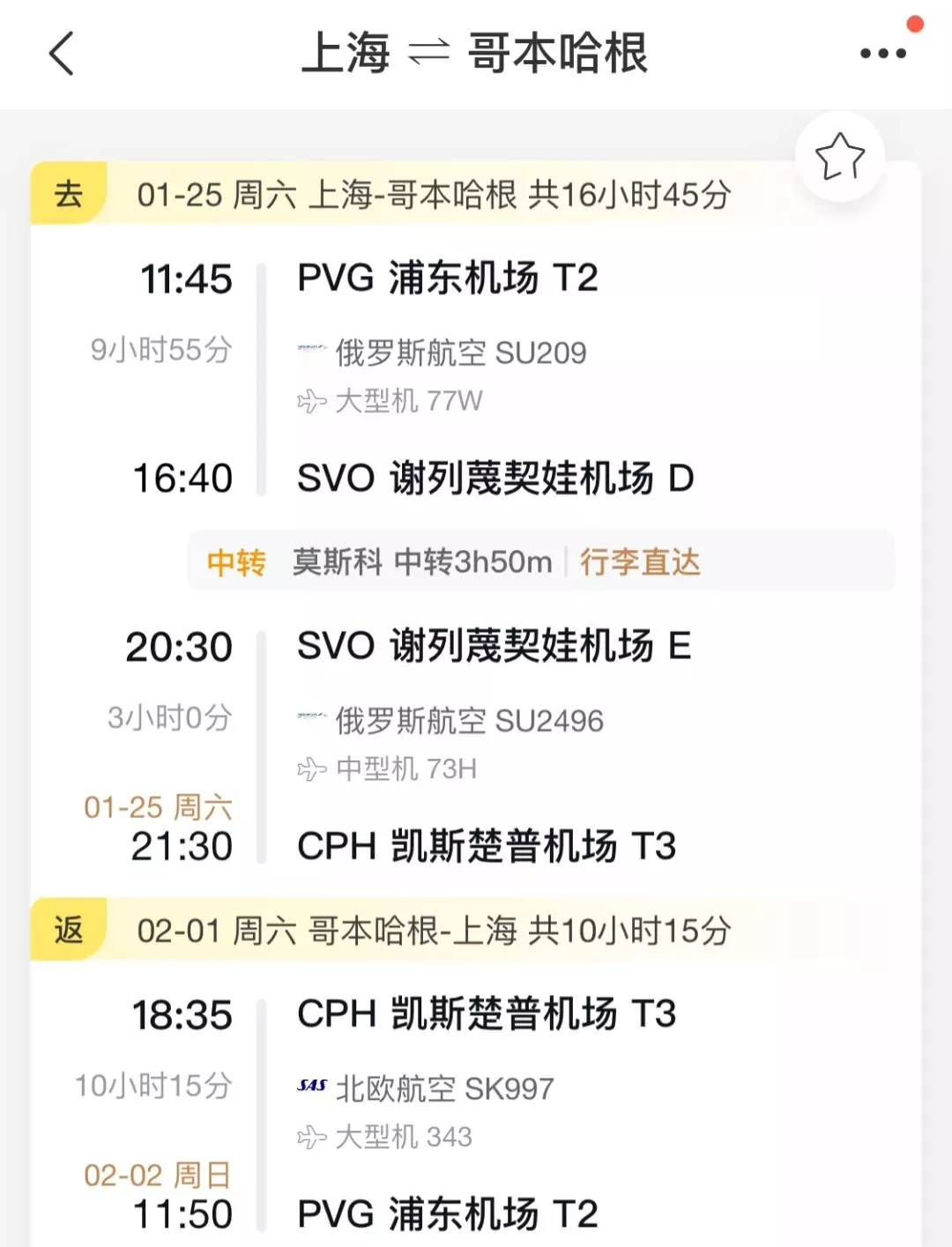Favorite this flight with the star
This screenshot has width=952, height=1247.
point(839,157)
